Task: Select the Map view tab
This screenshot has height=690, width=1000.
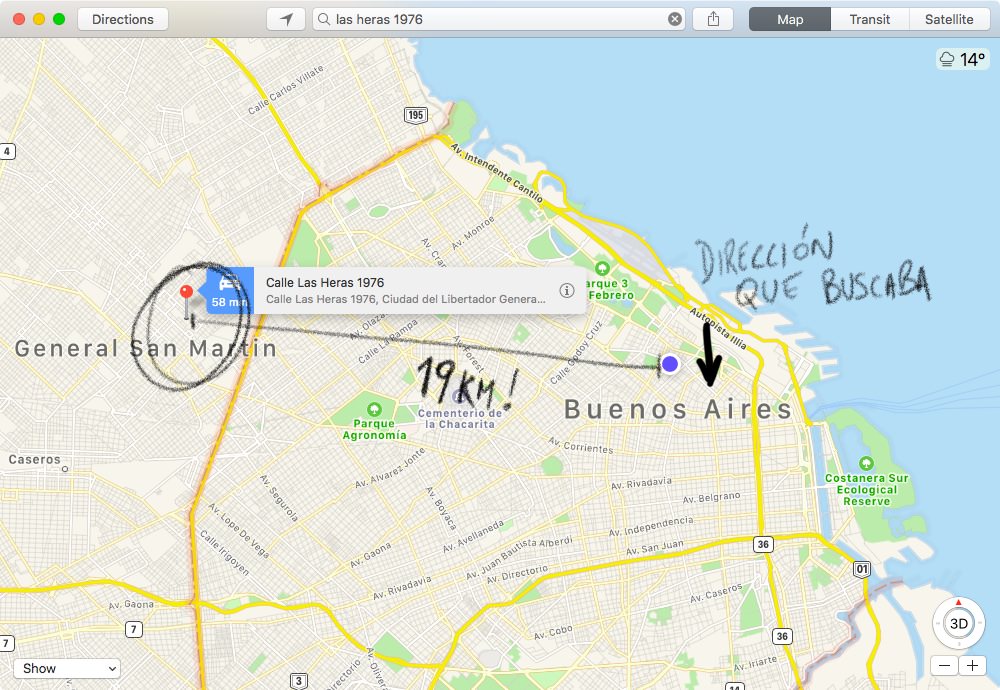Action: click(790, 19)
